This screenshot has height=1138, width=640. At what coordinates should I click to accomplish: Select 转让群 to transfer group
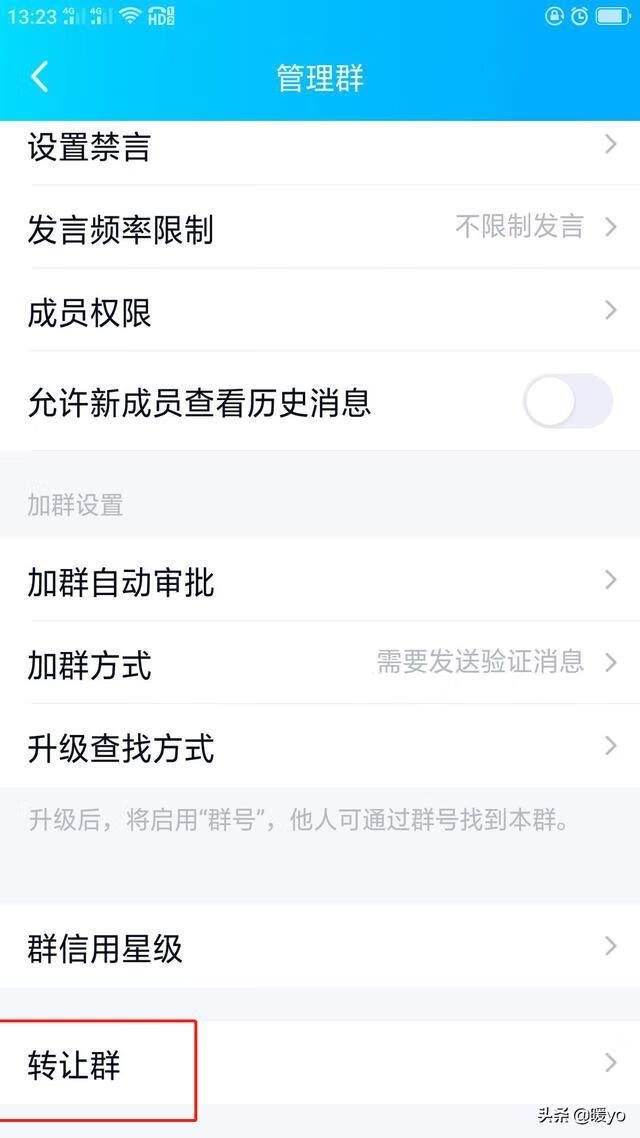pos(320,1065)
